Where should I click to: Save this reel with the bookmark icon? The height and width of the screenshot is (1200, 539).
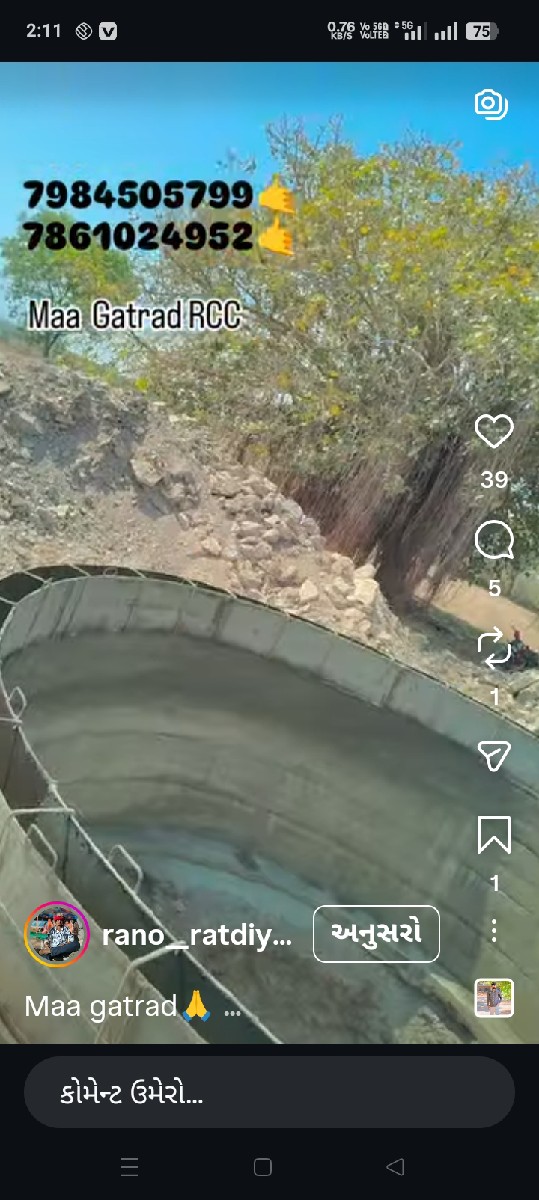tap(494, 835)
